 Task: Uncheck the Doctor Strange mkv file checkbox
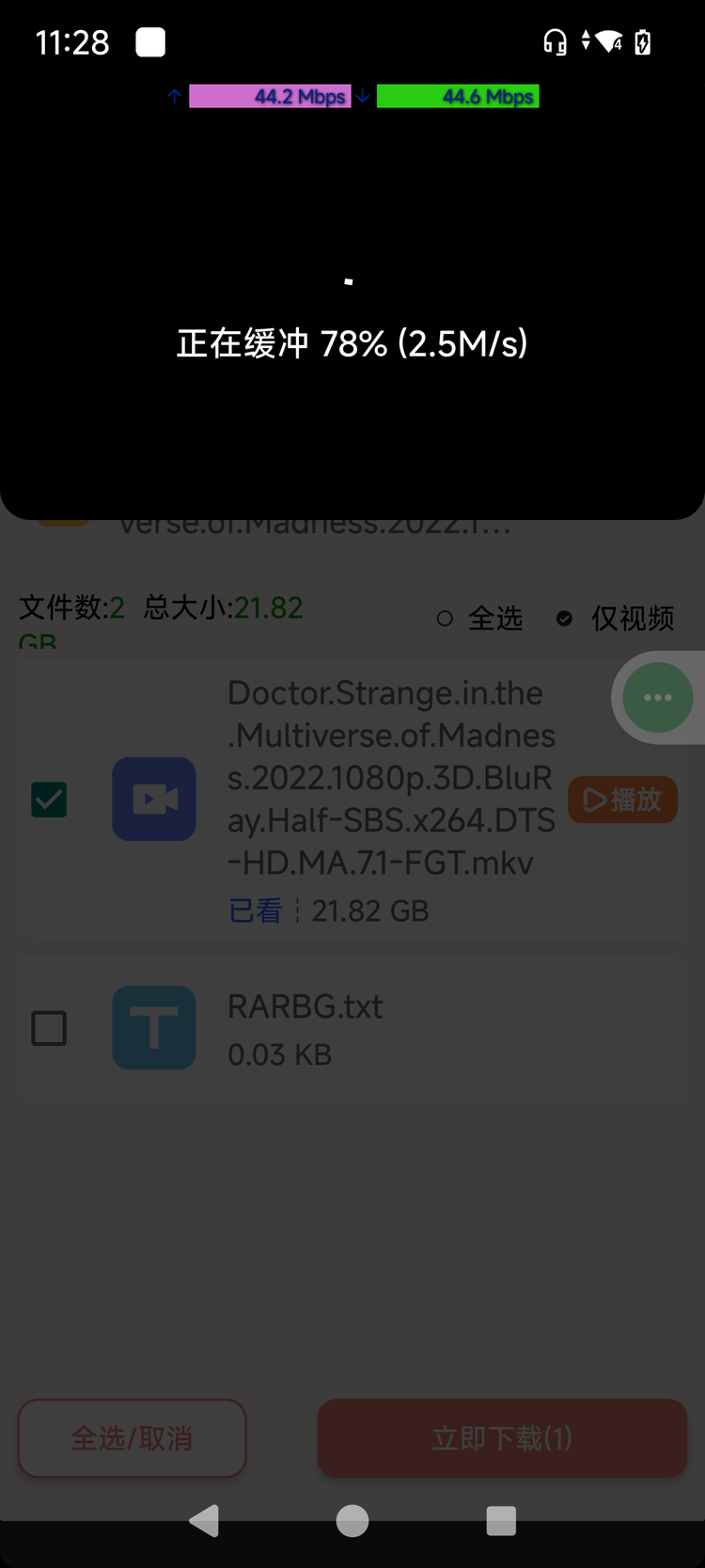point(49,800)
